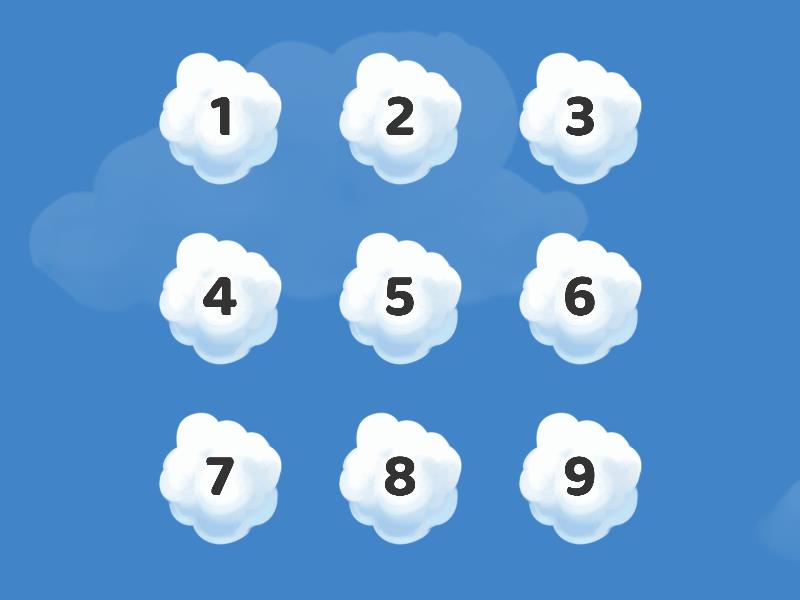Select the cloud labeled 2

400,118
